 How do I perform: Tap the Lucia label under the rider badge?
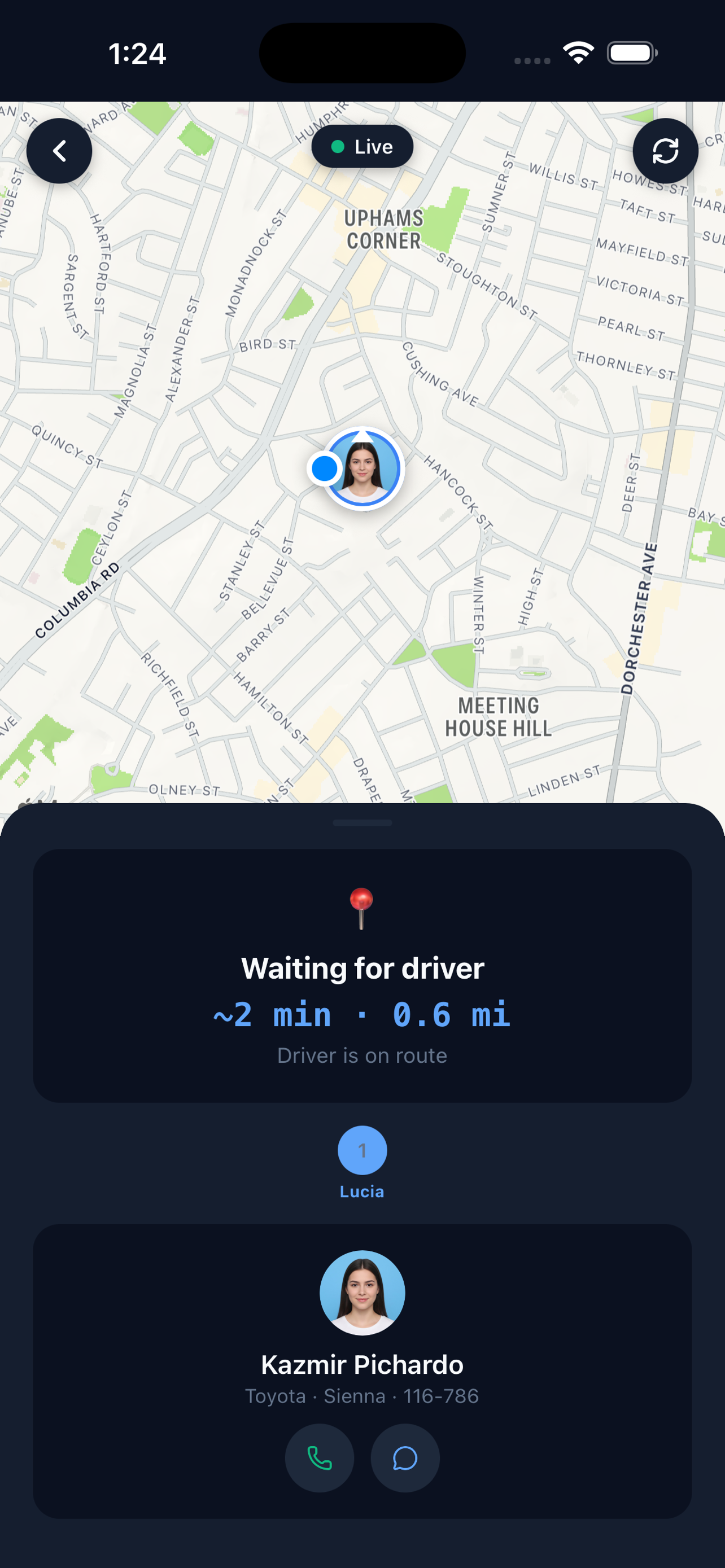pyautogui.click(x=362, y=1190)
